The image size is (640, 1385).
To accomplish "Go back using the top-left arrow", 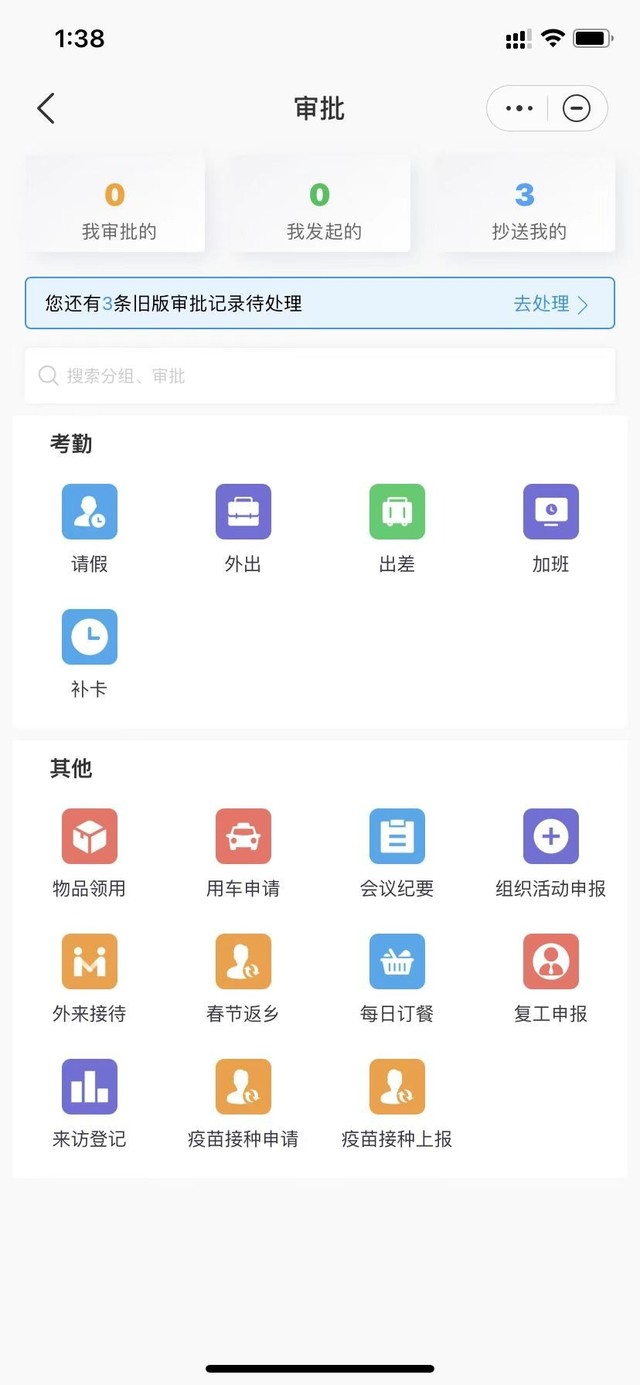I will pos(46,108).
